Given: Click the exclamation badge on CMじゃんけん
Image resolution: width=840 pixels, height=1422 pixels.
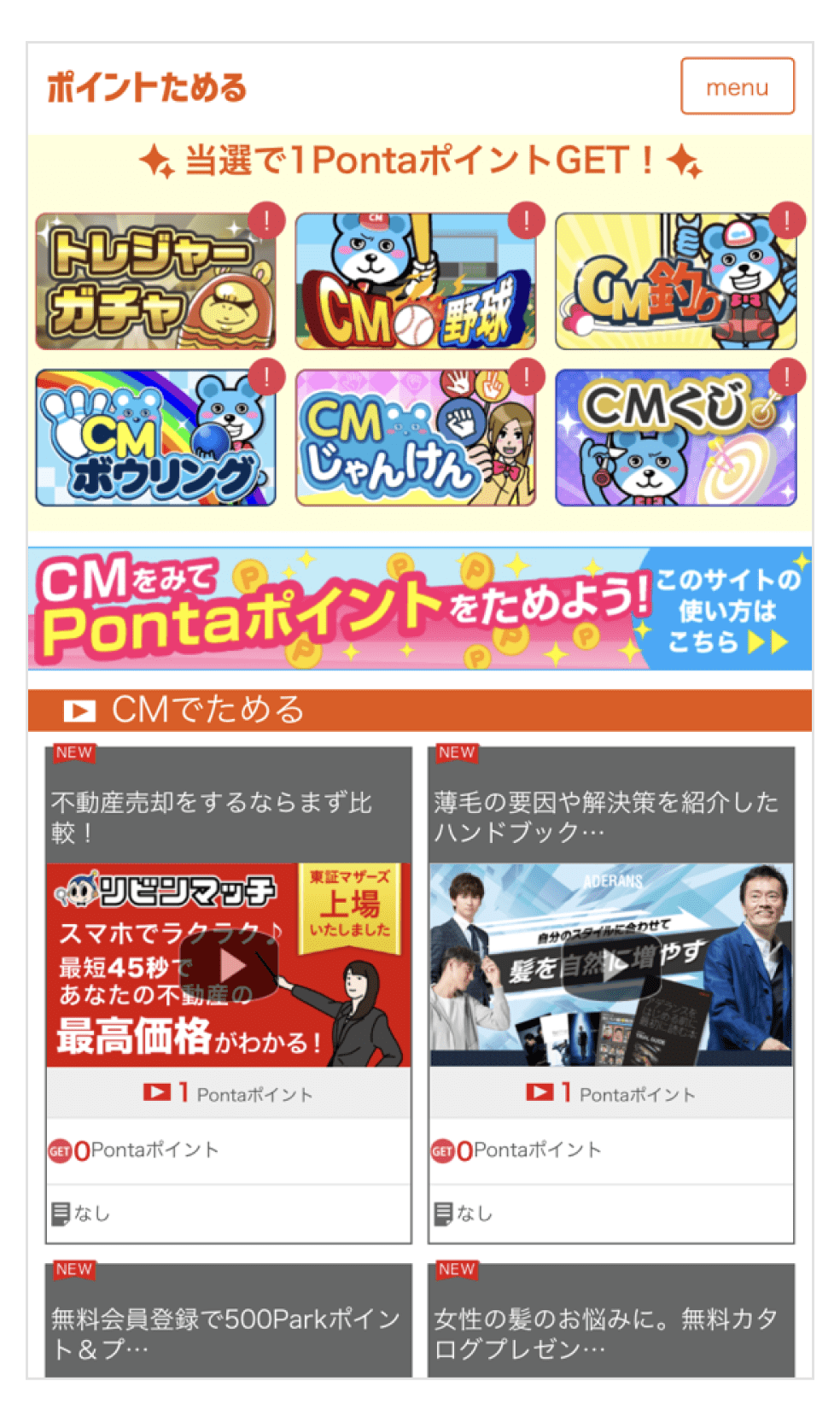Looking at the screenshot, I should (526, 377).
